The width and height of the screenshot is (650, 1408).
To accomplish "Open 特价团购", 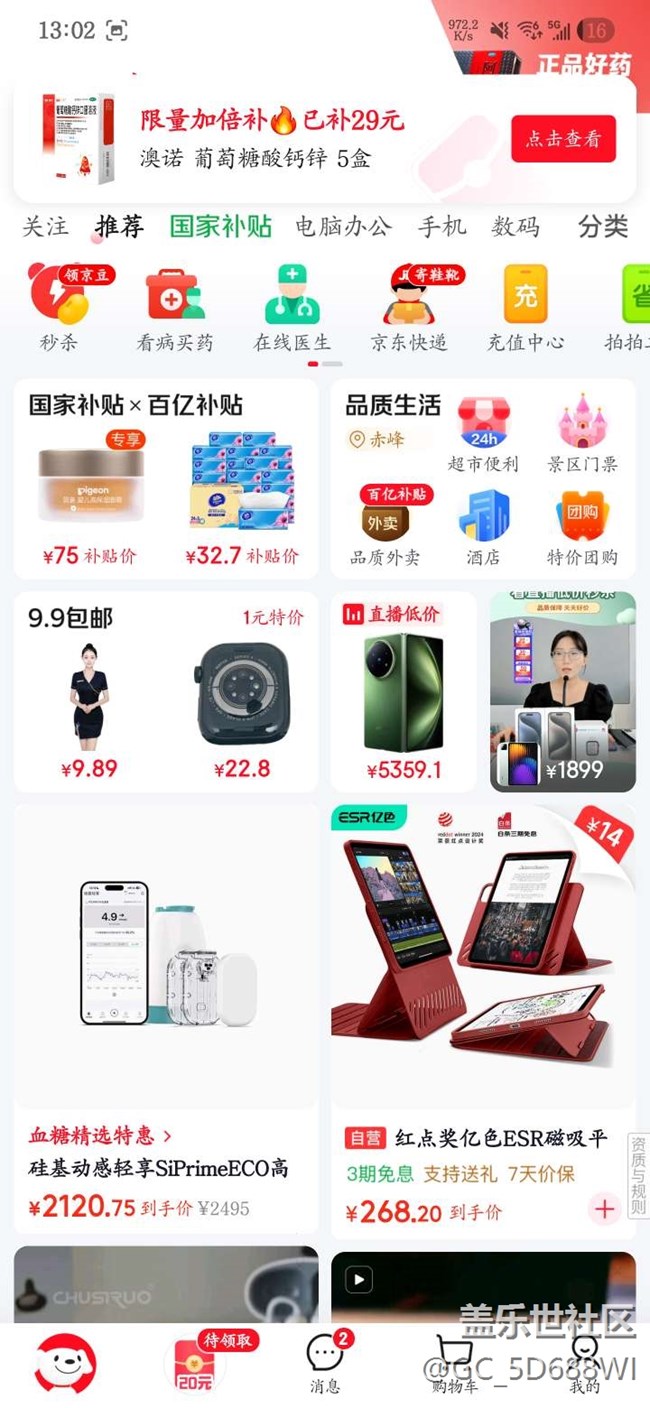I will (582, 527).
